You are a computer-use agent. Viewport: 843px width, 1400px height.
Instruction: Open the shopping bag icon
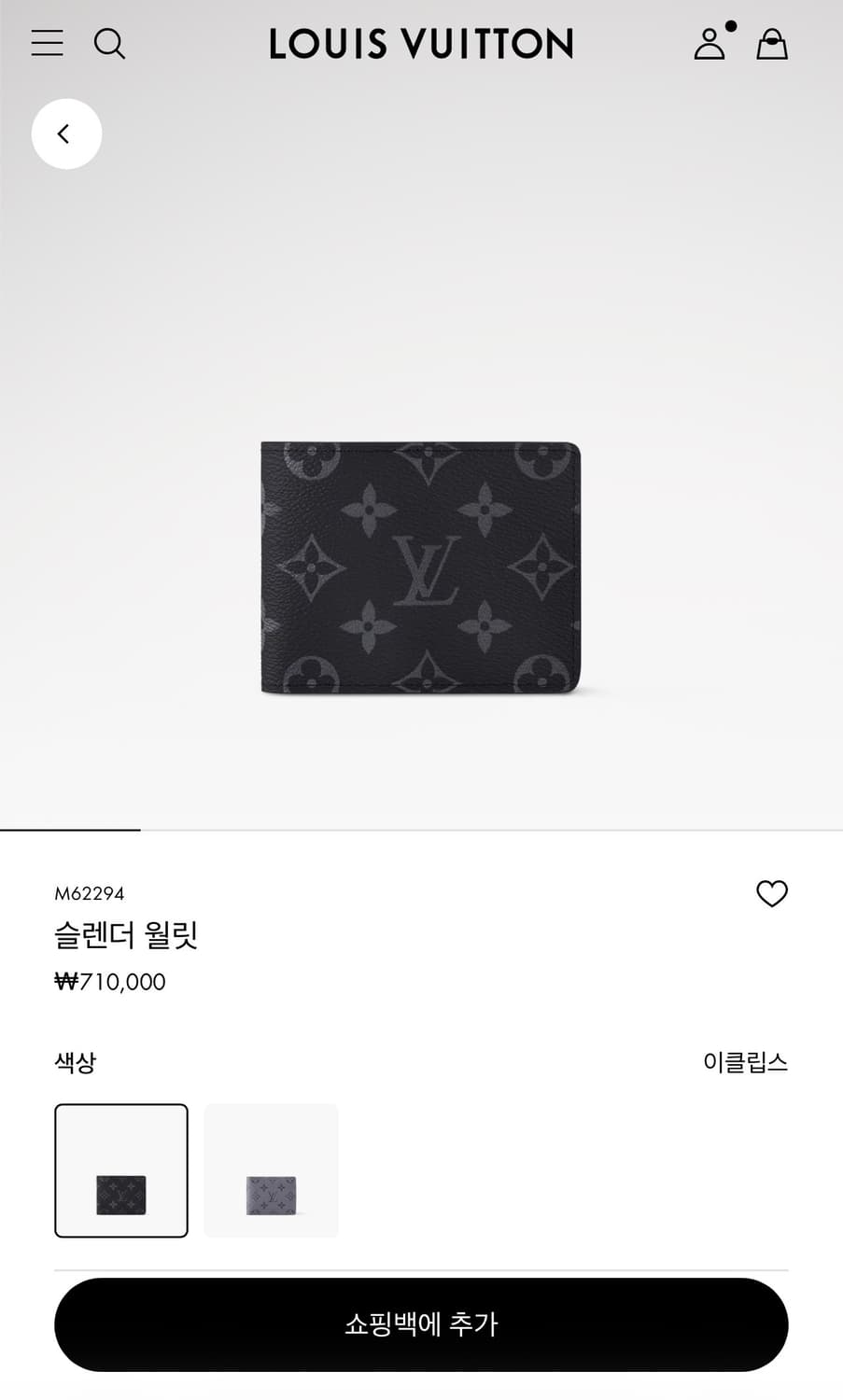pos(773,44)
